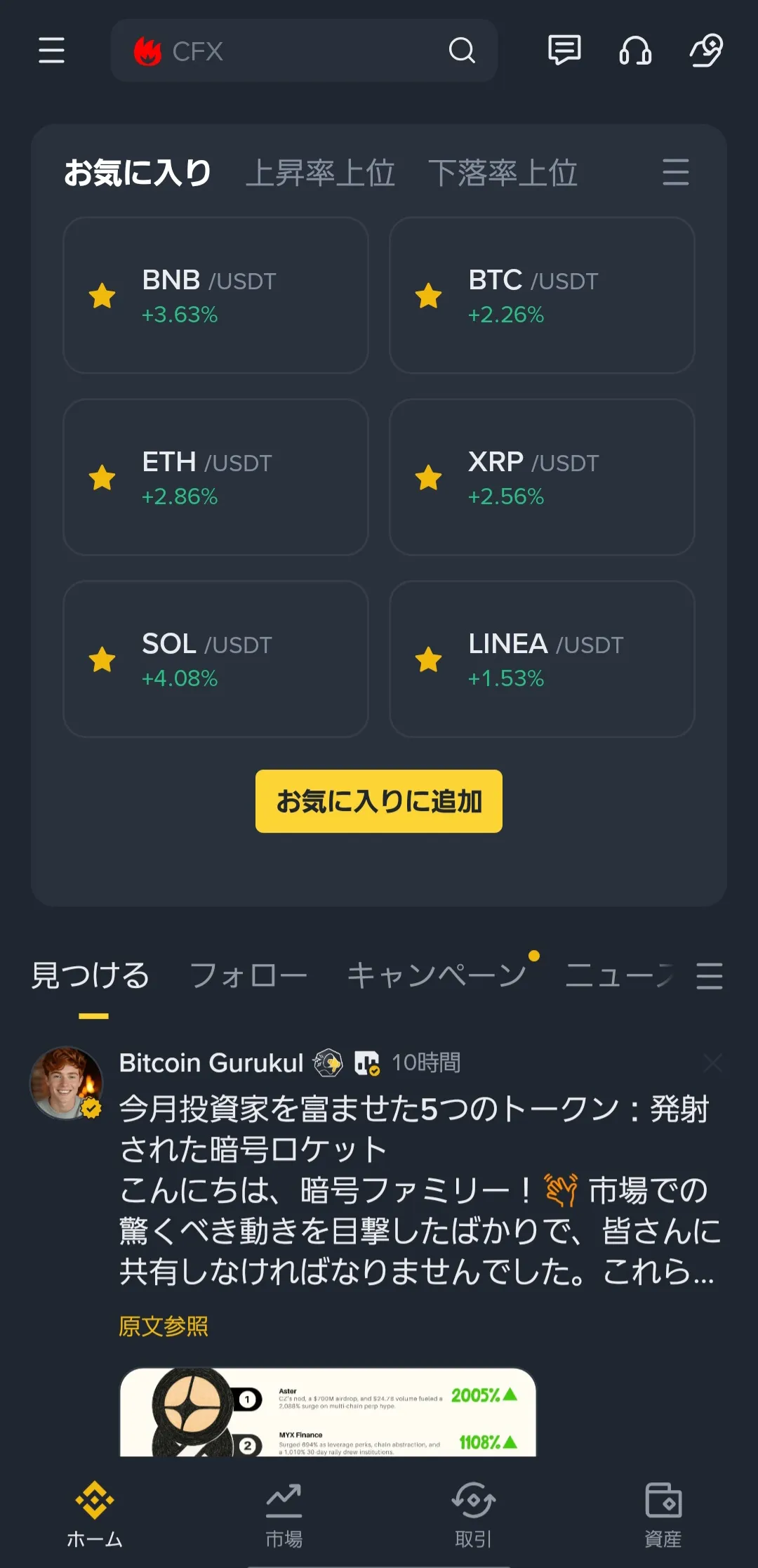
Task: Switch to 上昇率上位 tab
Action: [320, 173]
